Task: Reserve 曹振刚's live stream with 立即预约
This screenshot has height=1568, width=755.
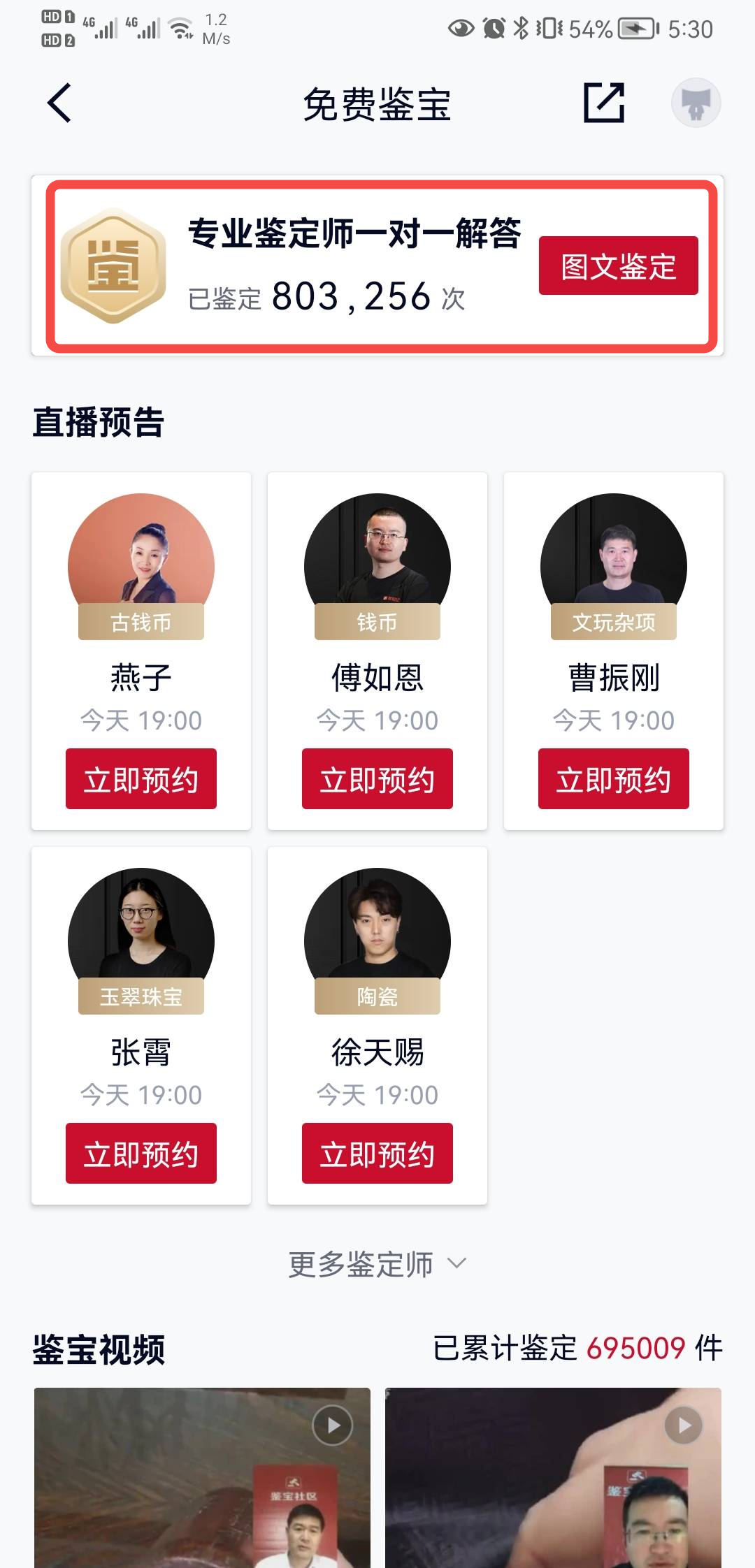Action: click(613, 778)
